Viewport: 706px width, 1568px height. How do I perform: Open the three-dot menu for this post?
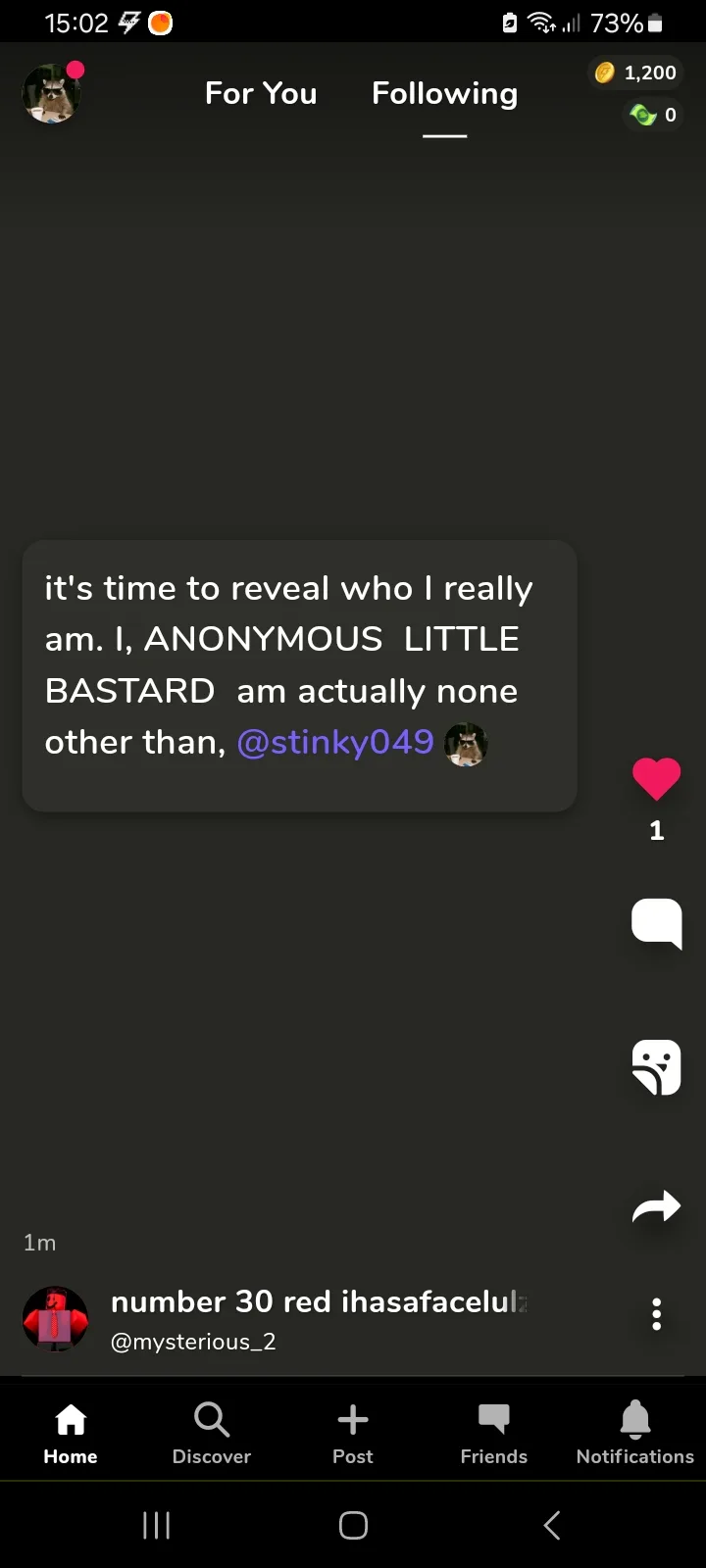656,1314
